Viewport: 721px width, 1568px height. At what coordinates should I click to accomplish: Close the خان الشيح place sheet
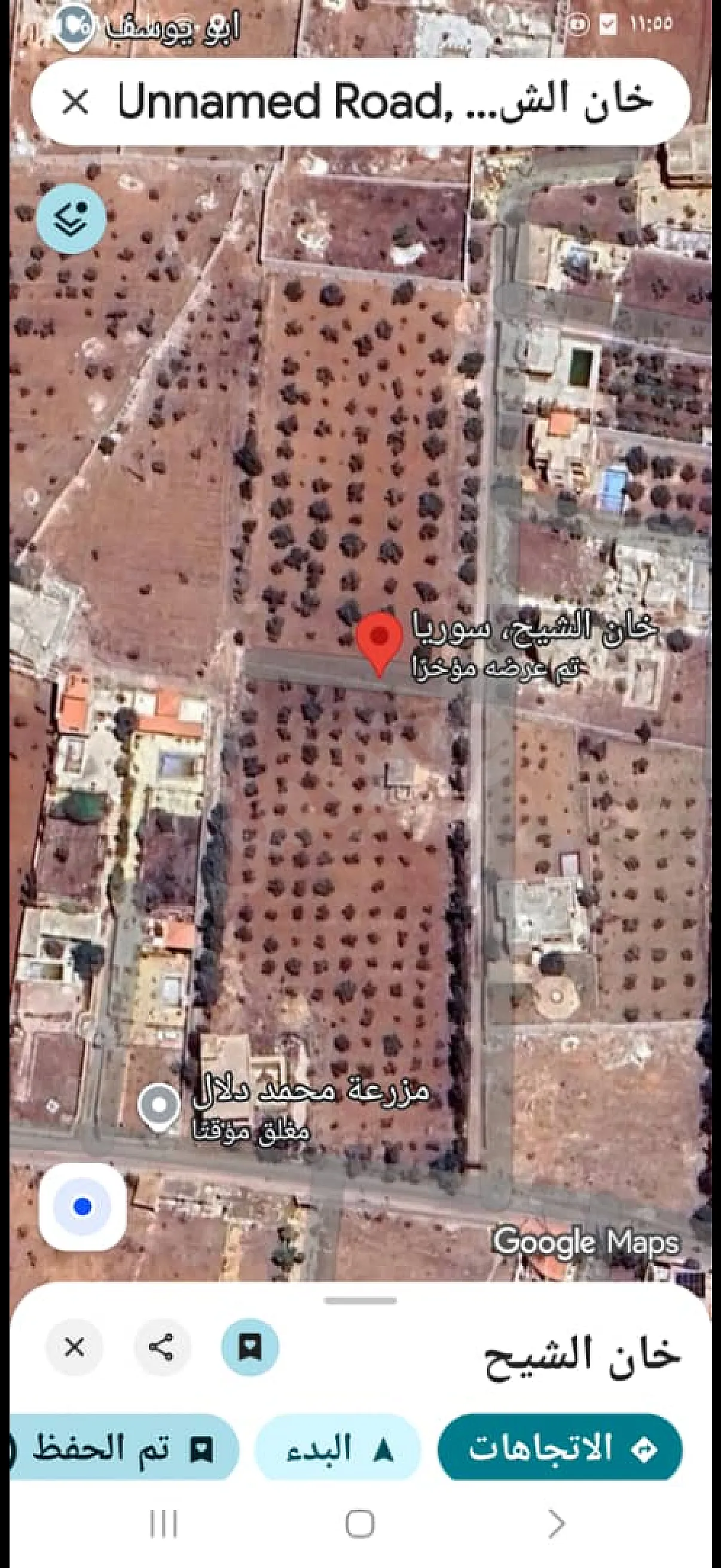[x=74, y=1349]
